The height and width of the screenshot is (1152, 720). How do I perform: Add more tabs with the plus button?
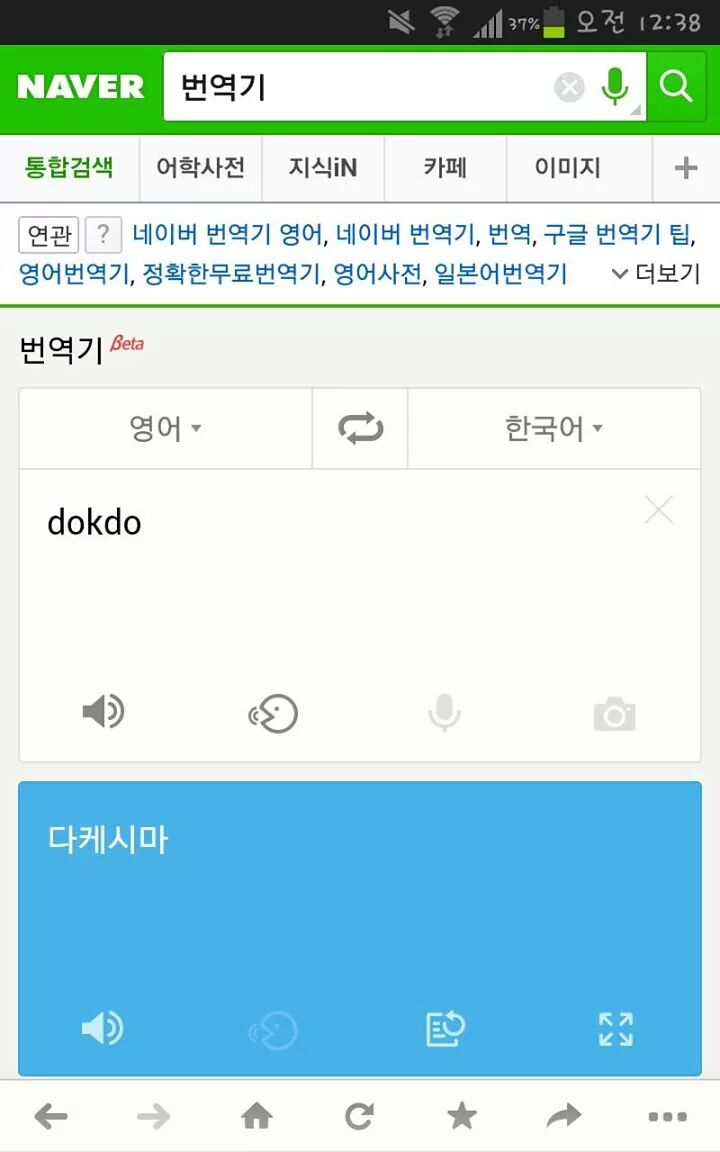coord(685,168)
